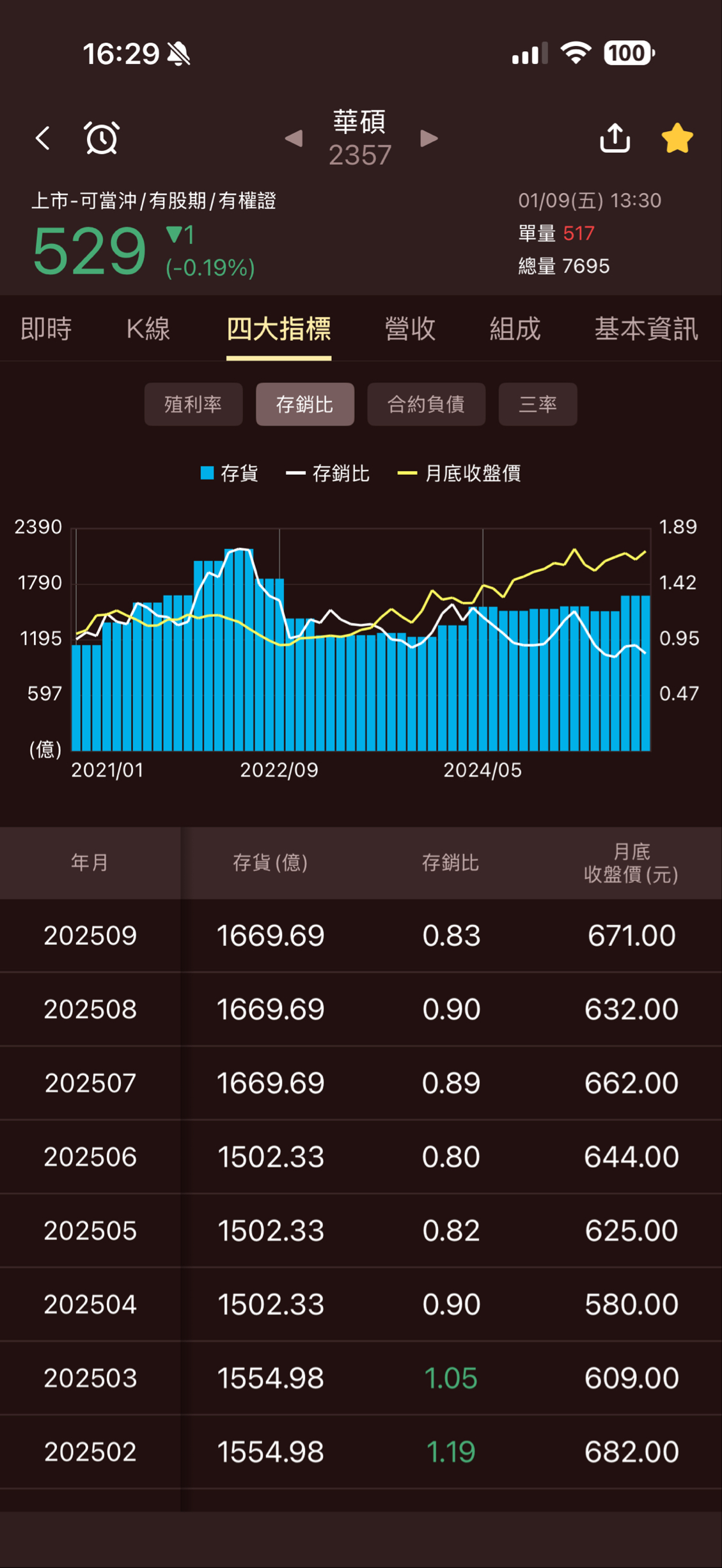Viewport: 722px width, 1568px height.
Task: Switch to the 組成 tab
Action: coord(515,329)
